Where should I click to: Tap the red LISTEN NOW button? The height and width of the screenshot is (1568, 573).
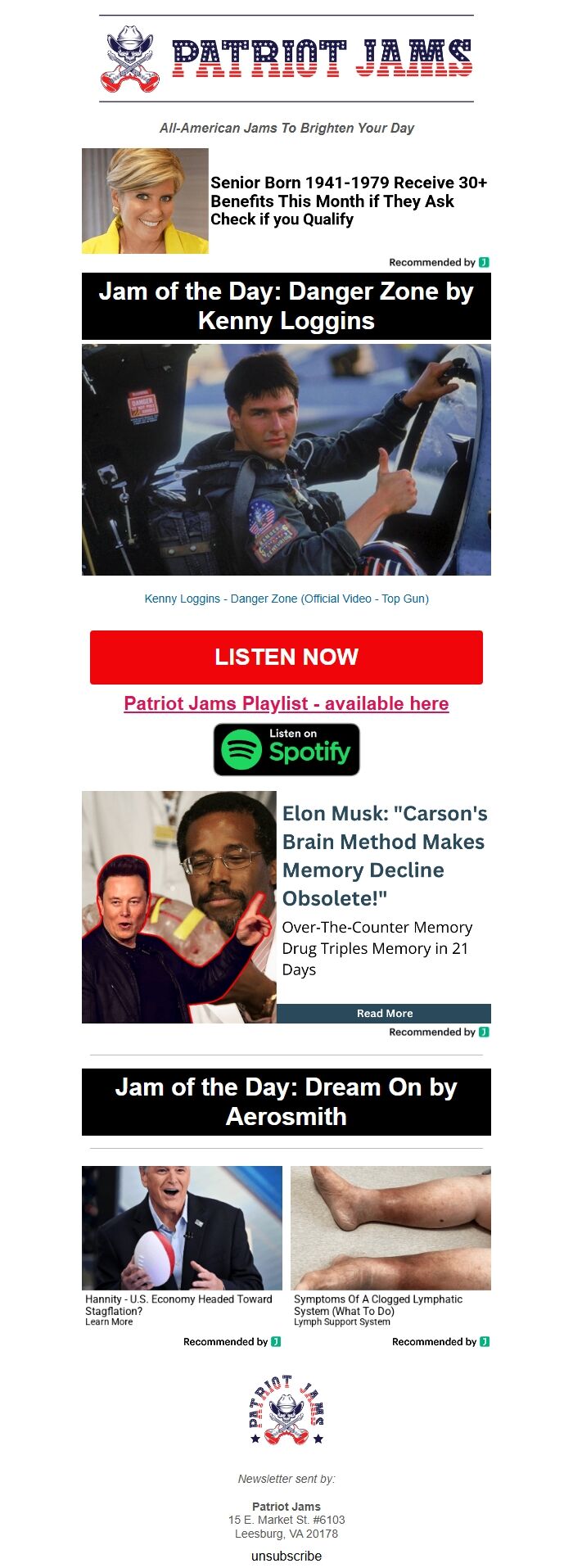click(x=286, y=657)
